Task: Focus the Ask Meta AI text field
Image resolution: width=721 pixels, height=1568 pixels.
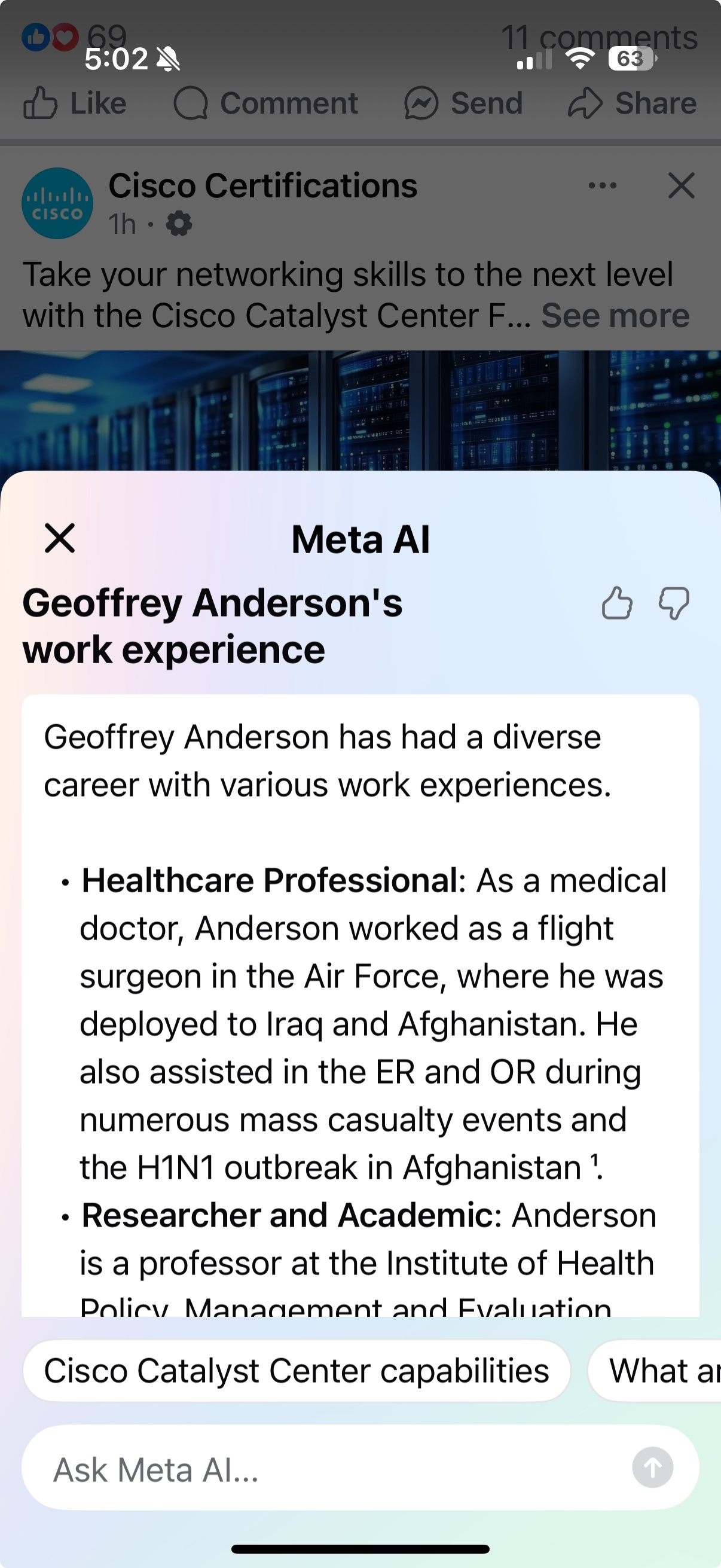Action: (329, 1469)
